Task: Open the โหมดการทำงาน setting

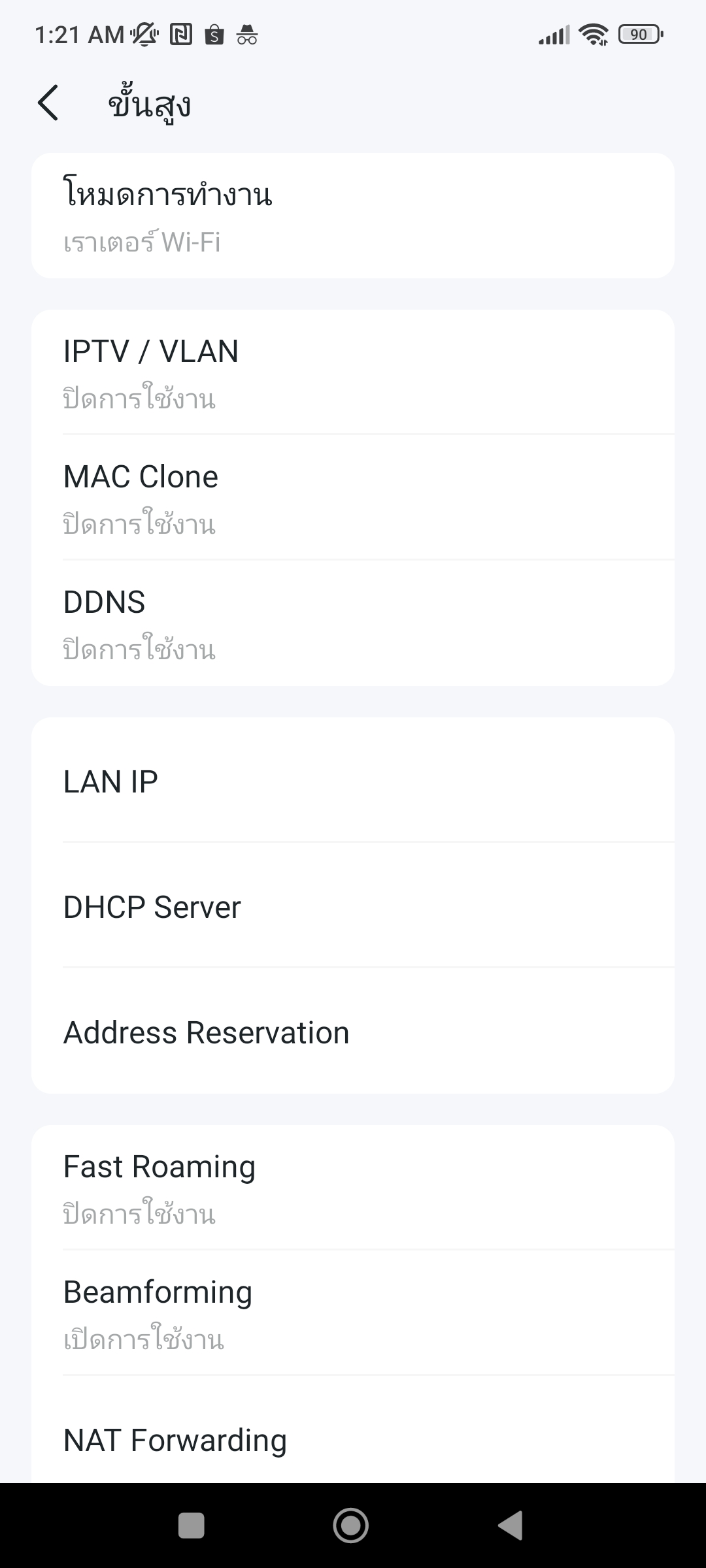Action: pos(353,216)
